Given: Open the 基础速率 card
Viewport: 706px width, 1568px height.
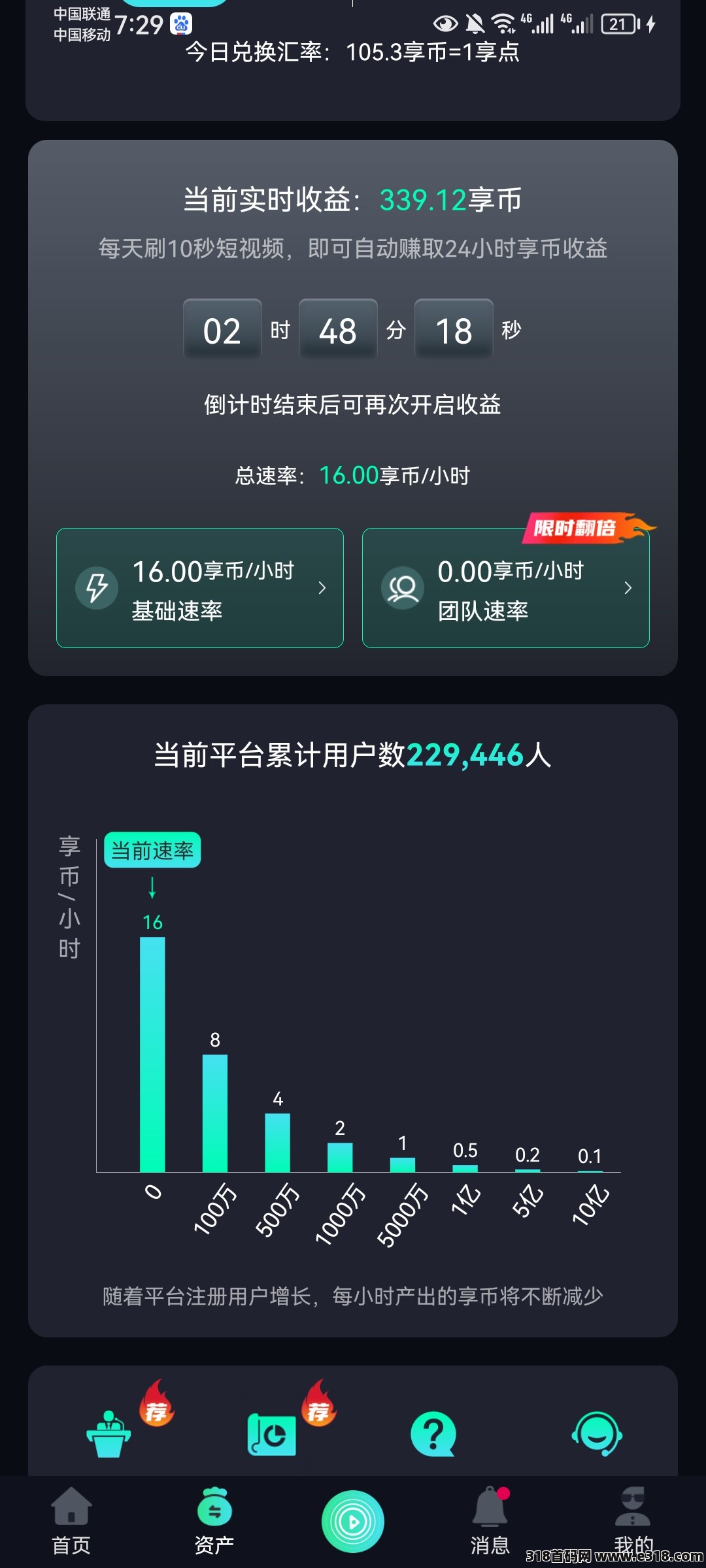Looking at the screenshot, I should tap(199, 588).
